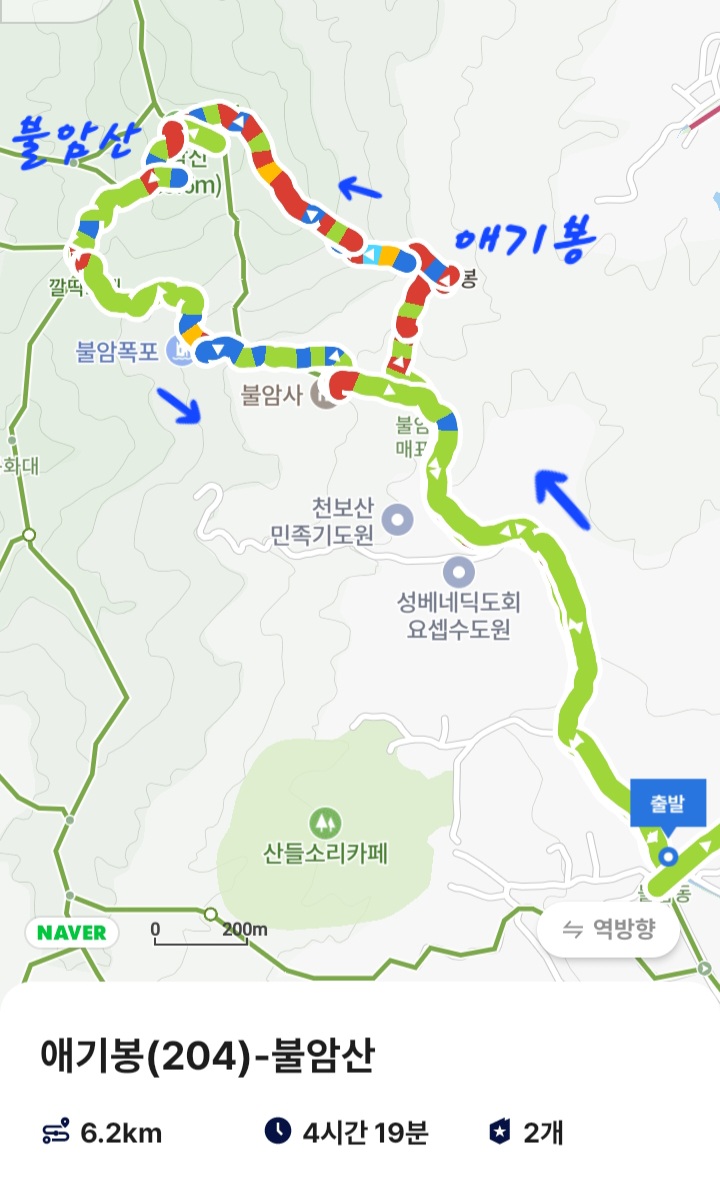Open the 천보산 민족기도원 place marker
Viewport: 720px width, 1196px height.
[397, 520]
